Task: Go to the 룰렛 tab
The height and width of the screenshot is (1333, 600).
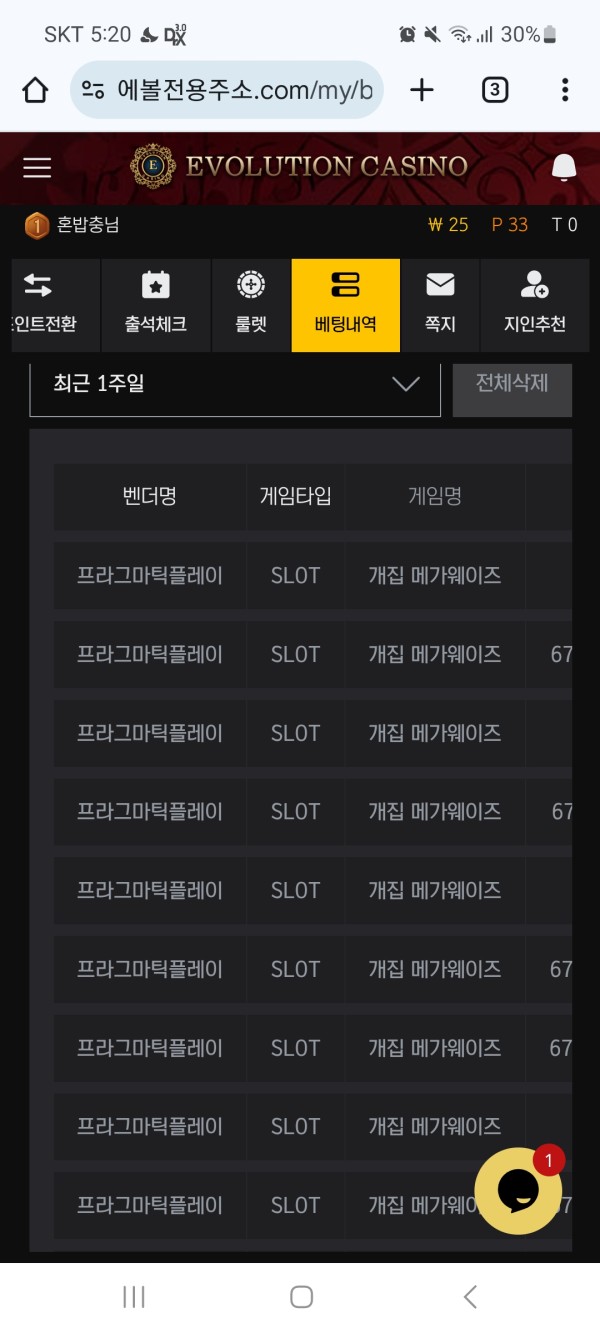Action: (x=251, y=305)
